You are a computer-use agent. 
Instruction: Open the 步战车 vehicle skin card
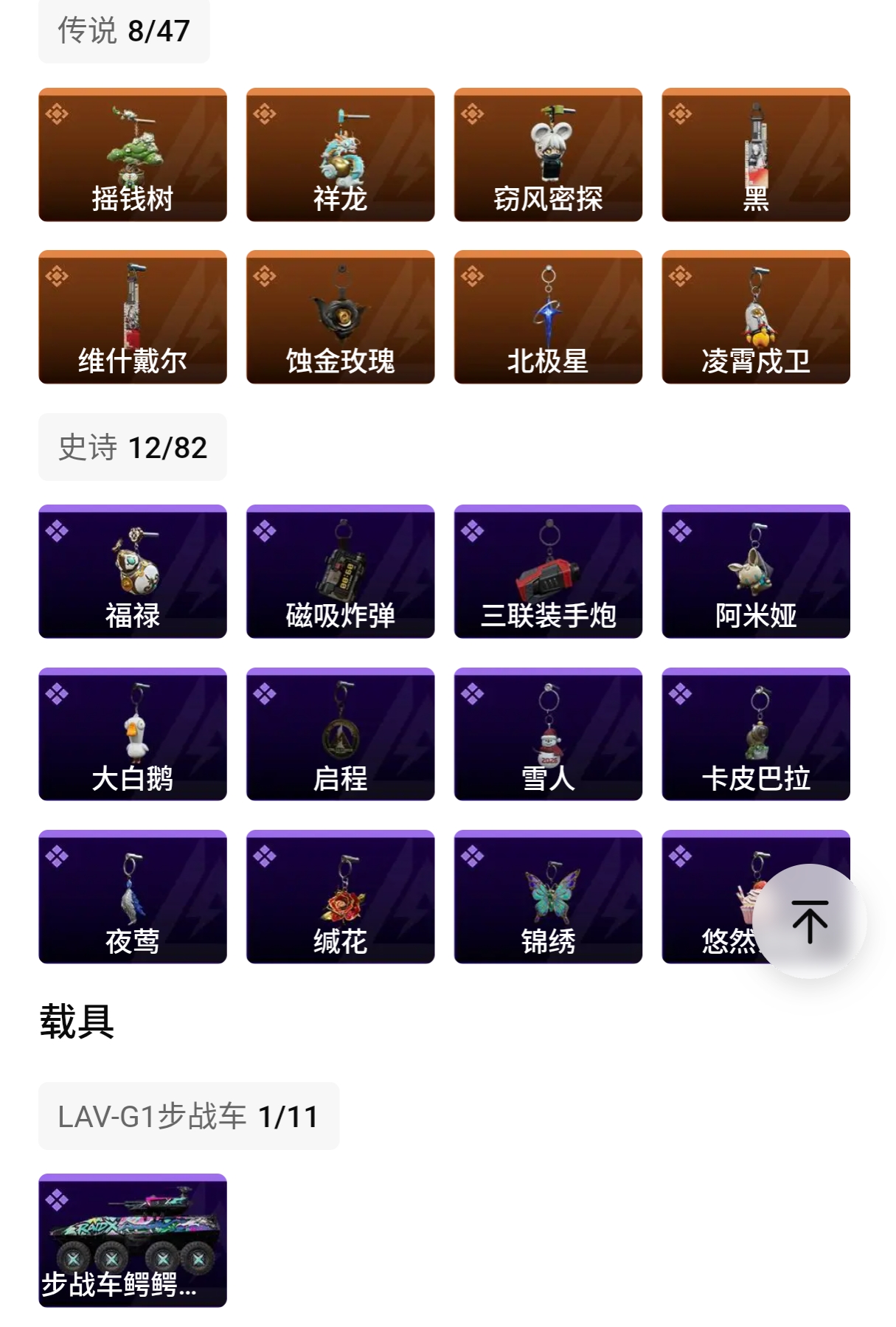133,1241
